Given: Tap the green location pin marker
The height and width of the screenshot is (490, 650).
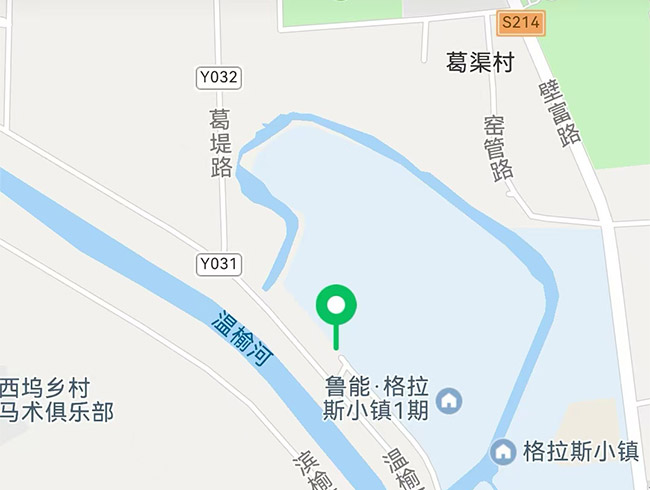Looking at the screenshot, I should click(x=337, y=305).
